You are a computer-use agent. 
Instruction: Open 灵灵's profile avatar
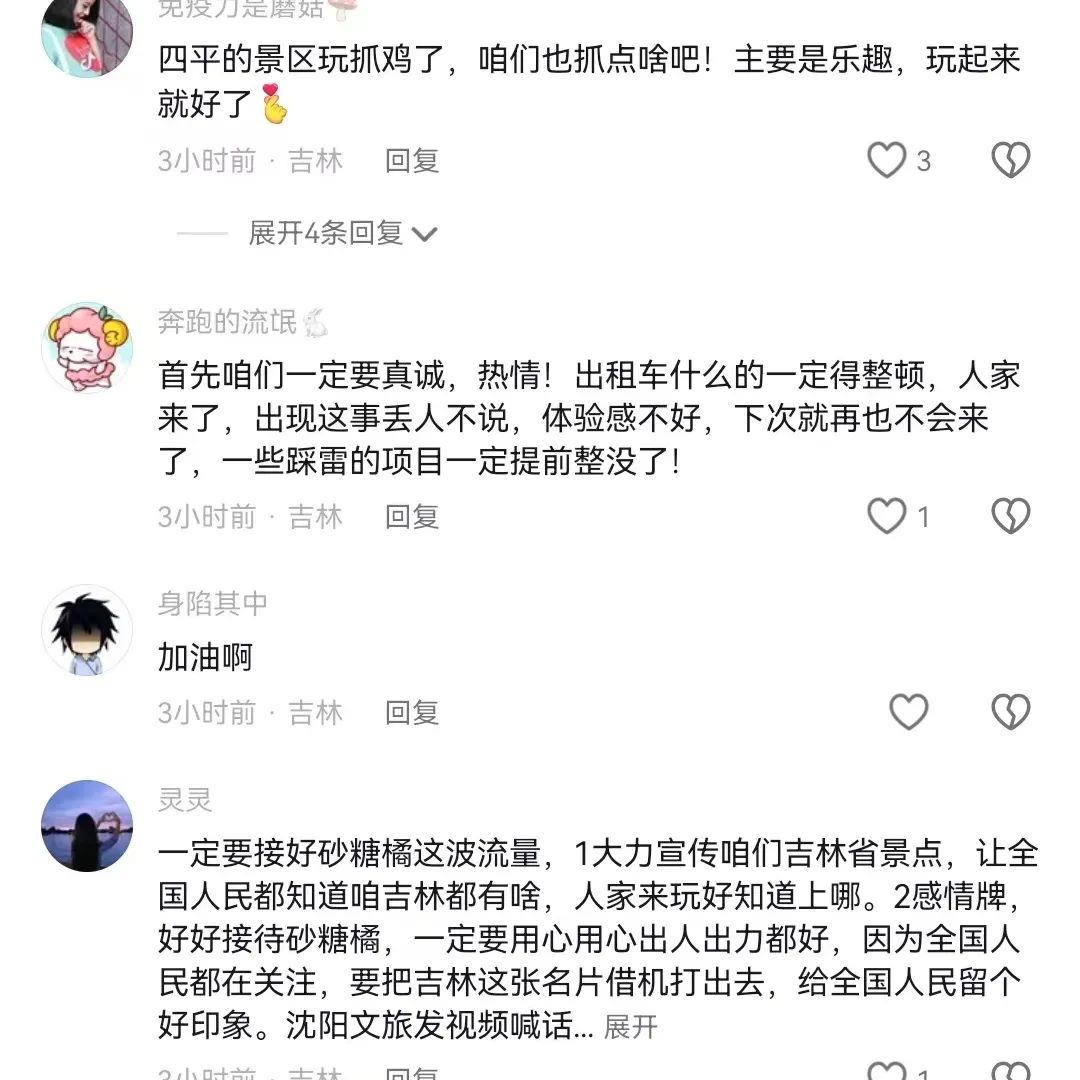[x=87, y=825]
